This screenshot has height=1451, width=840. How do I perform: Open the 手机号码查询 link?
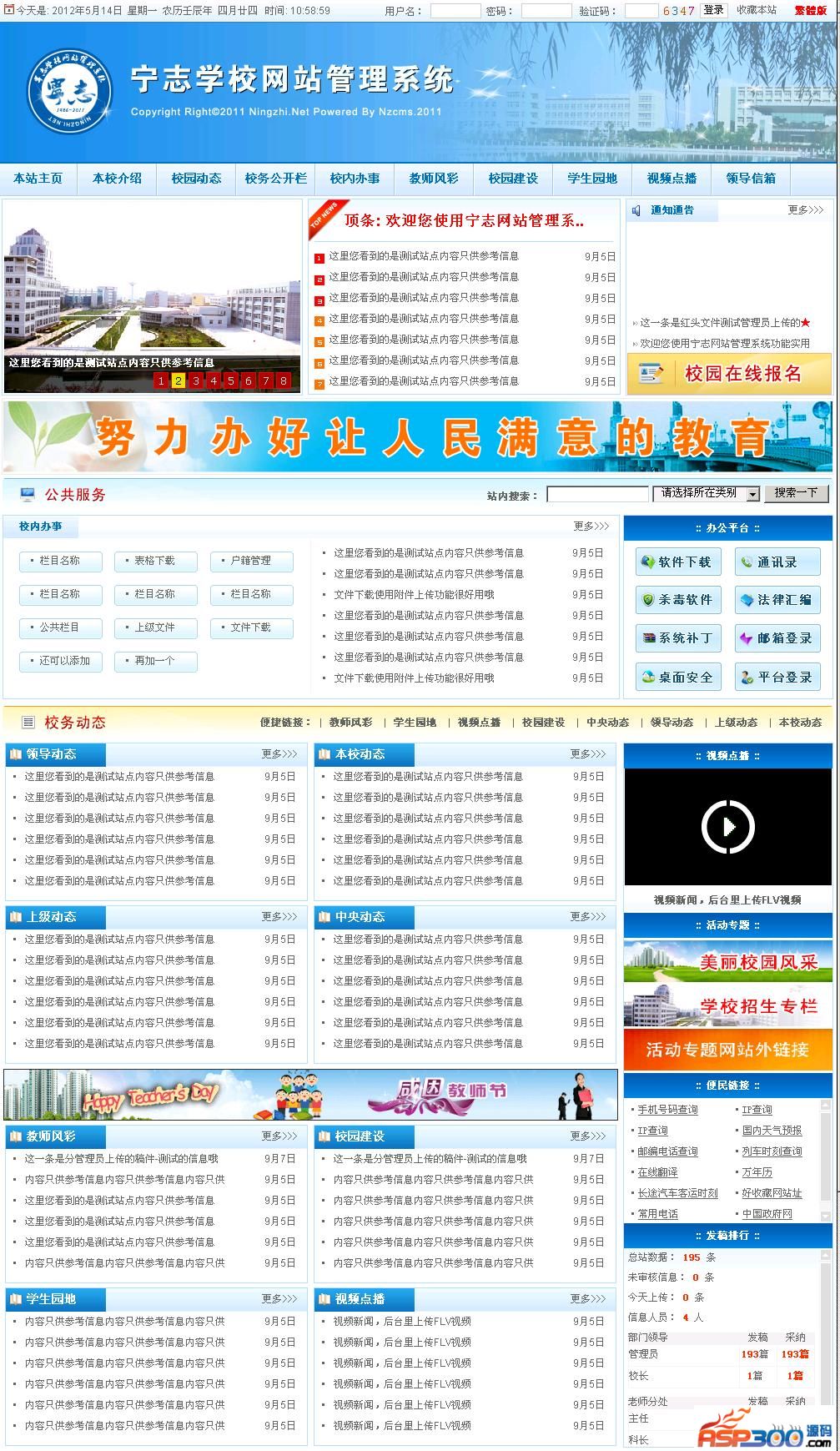click(667, 1110)
